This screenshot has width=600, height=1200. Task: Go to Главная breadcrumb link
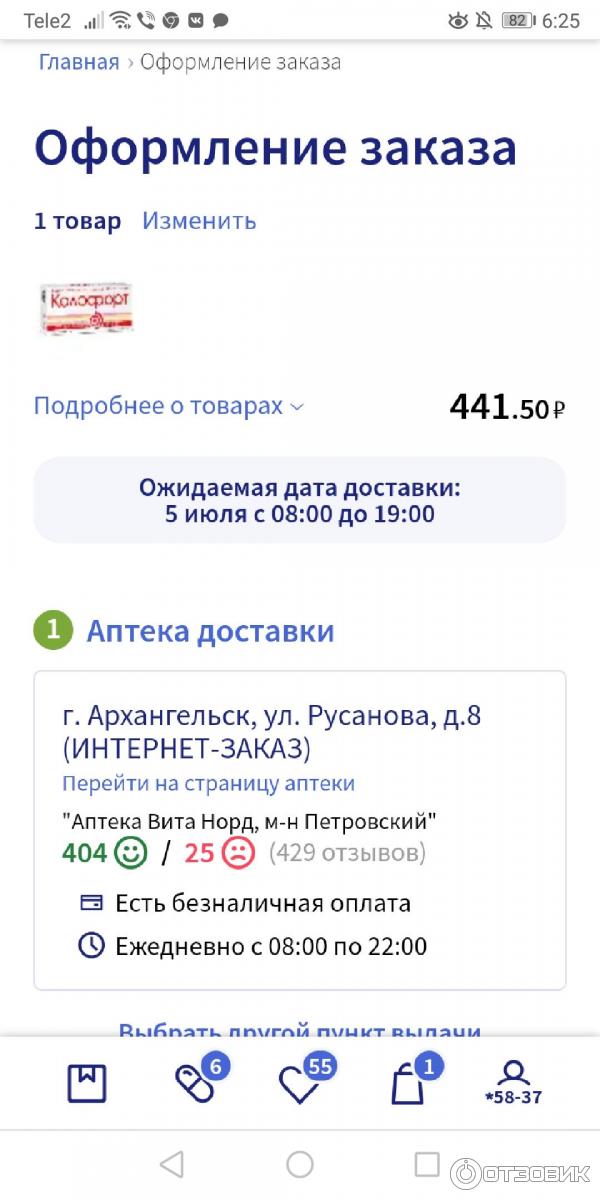(x=79, y=62)
